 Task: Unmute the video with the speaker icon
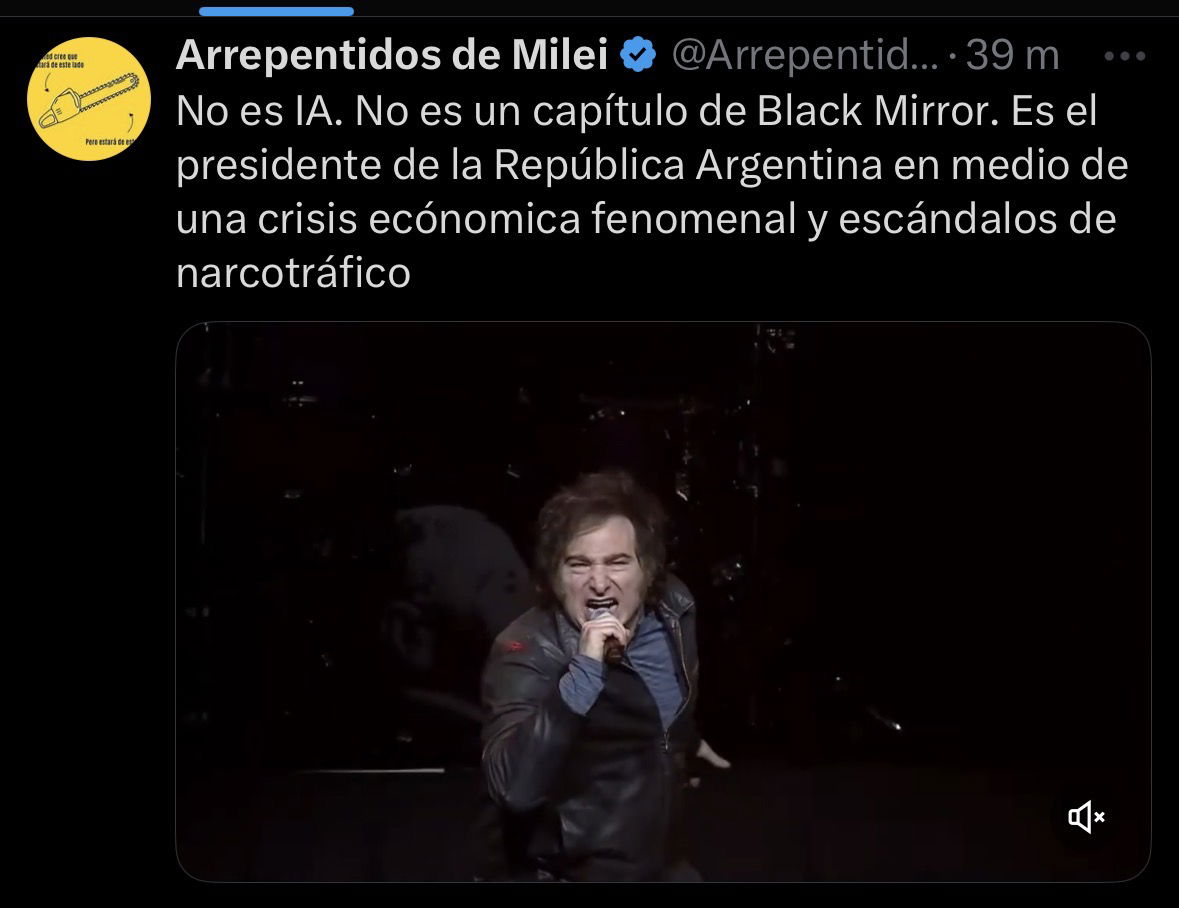(1086, 818)
